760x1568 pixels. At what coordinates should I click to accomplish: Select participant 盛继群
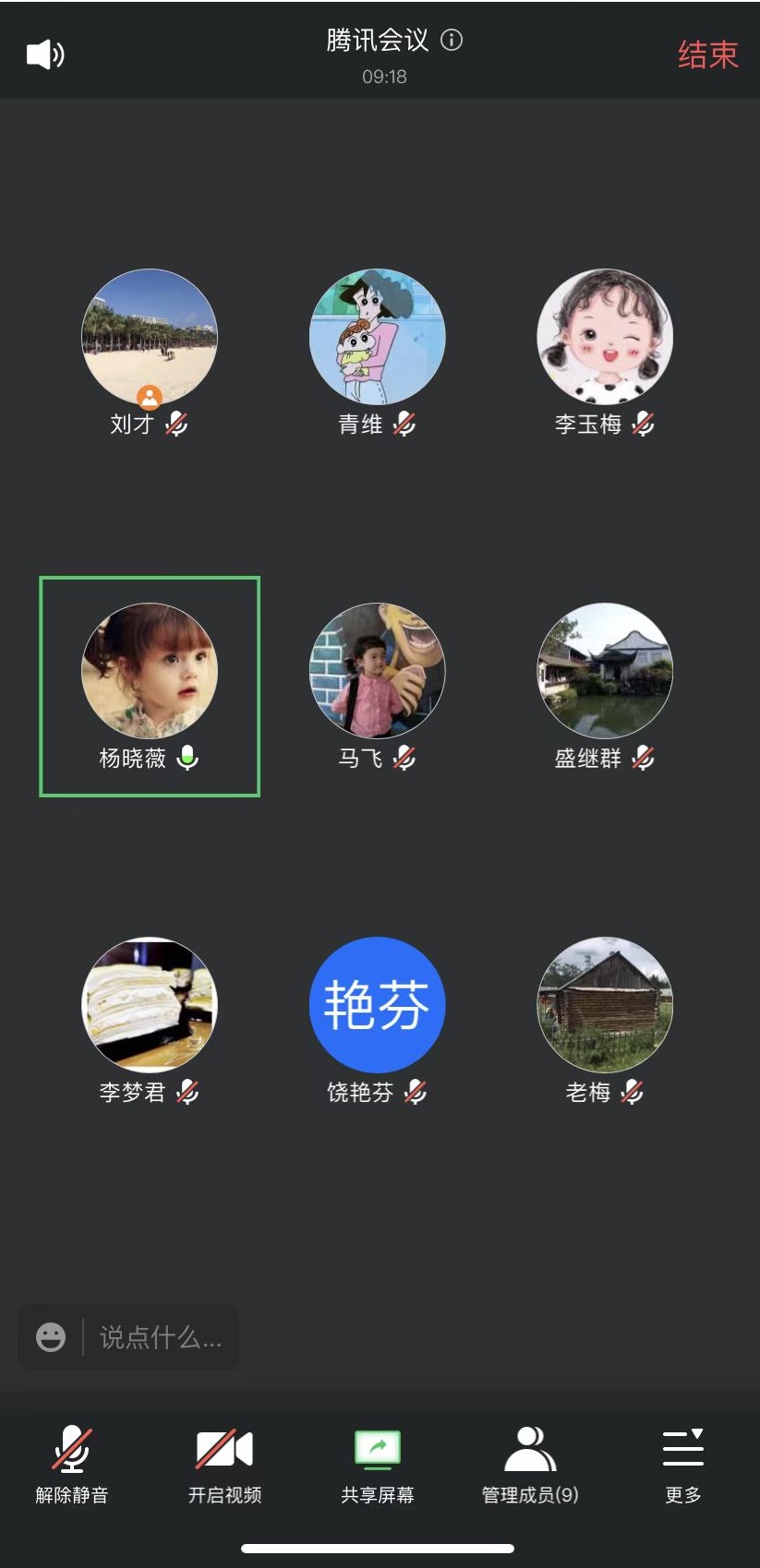coord(605,671)
